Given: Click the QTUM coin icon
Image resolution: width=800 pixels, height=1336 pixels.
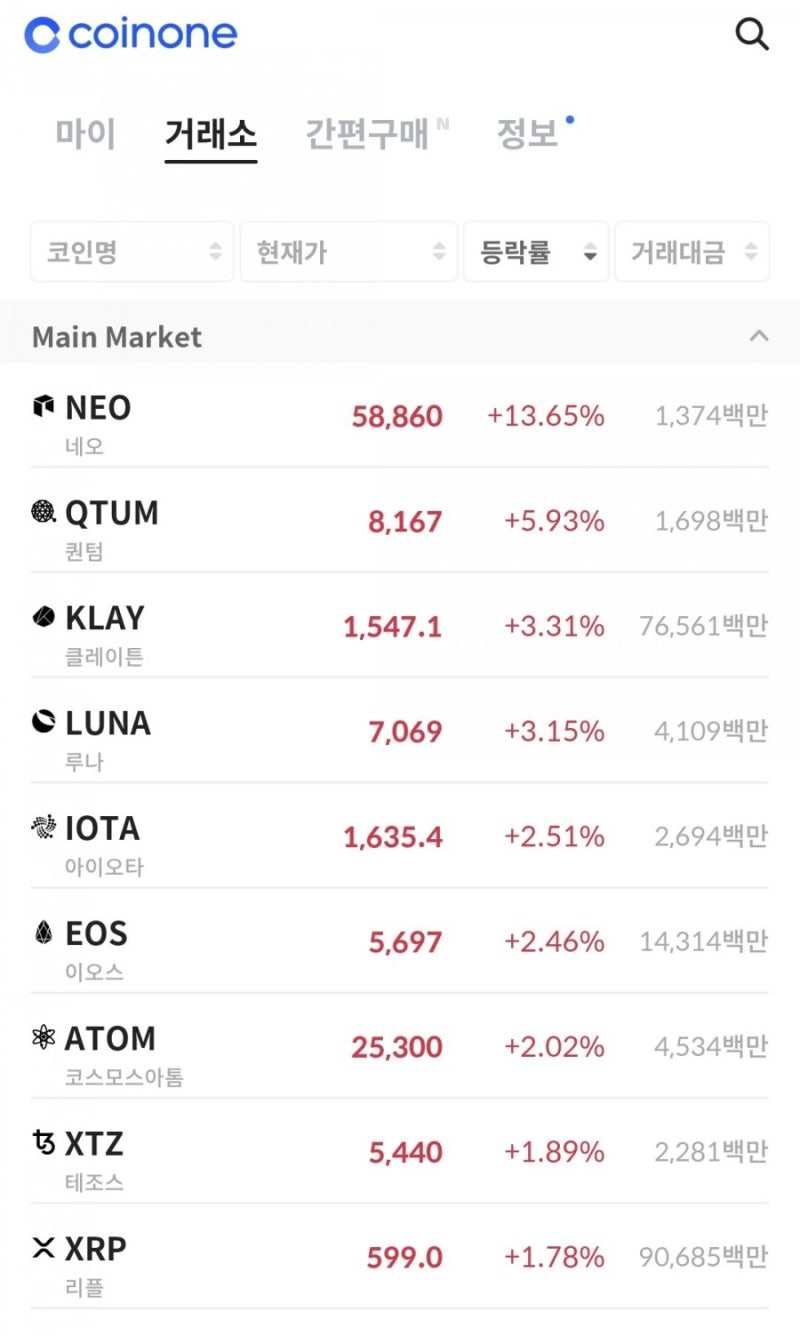Looking at the screenshot, I should [x=41, y=512].
